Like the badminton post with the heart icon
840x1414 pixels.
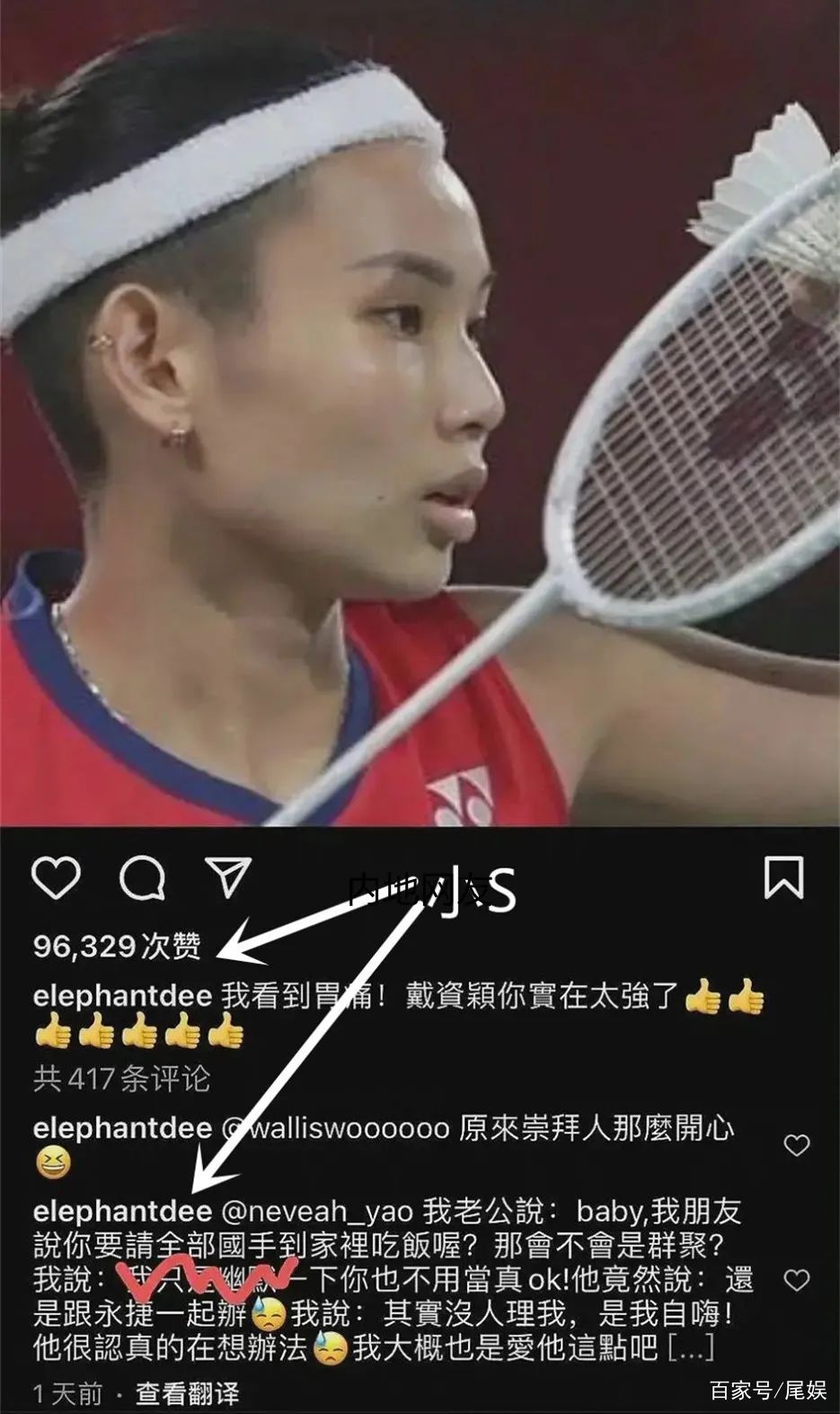pyautogui.click(x=56, y=877)
